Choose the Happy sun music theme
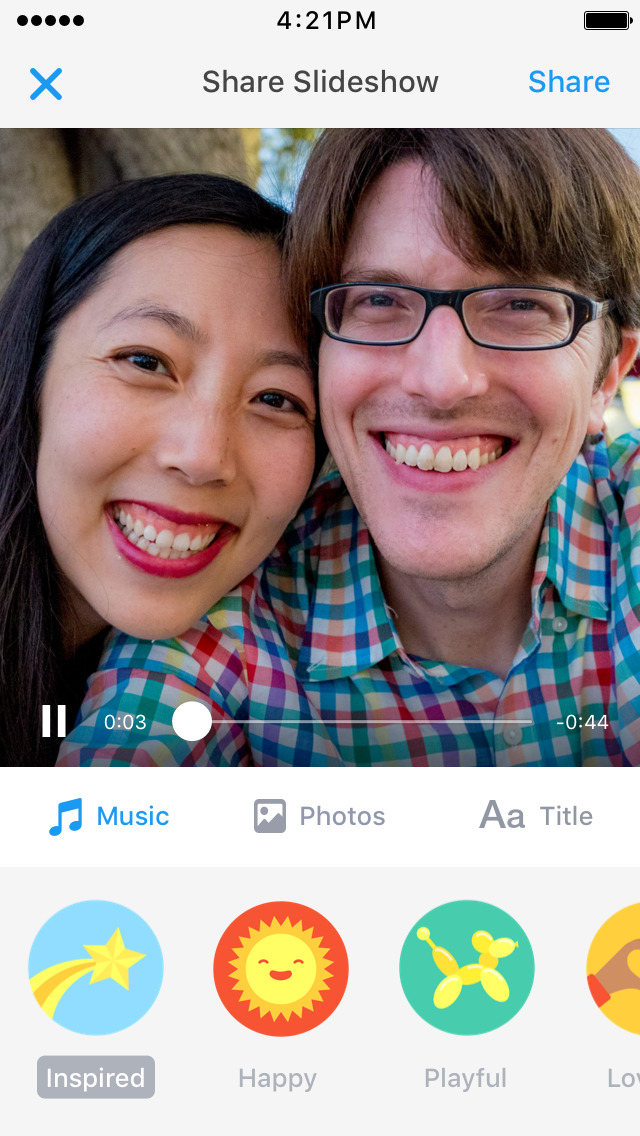The image size is (640, 1136). (280, 968)
